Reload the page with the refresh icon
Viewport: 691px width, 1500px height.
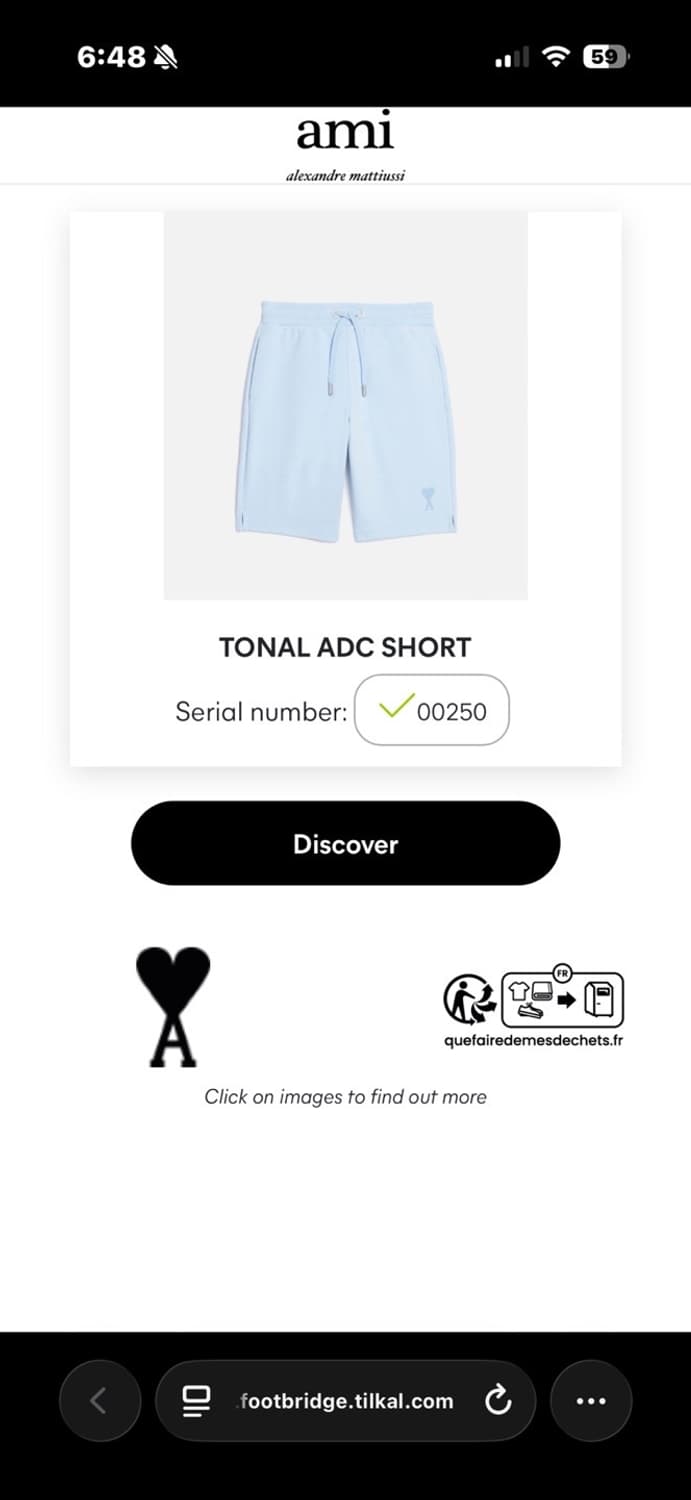click(498, 1401)
